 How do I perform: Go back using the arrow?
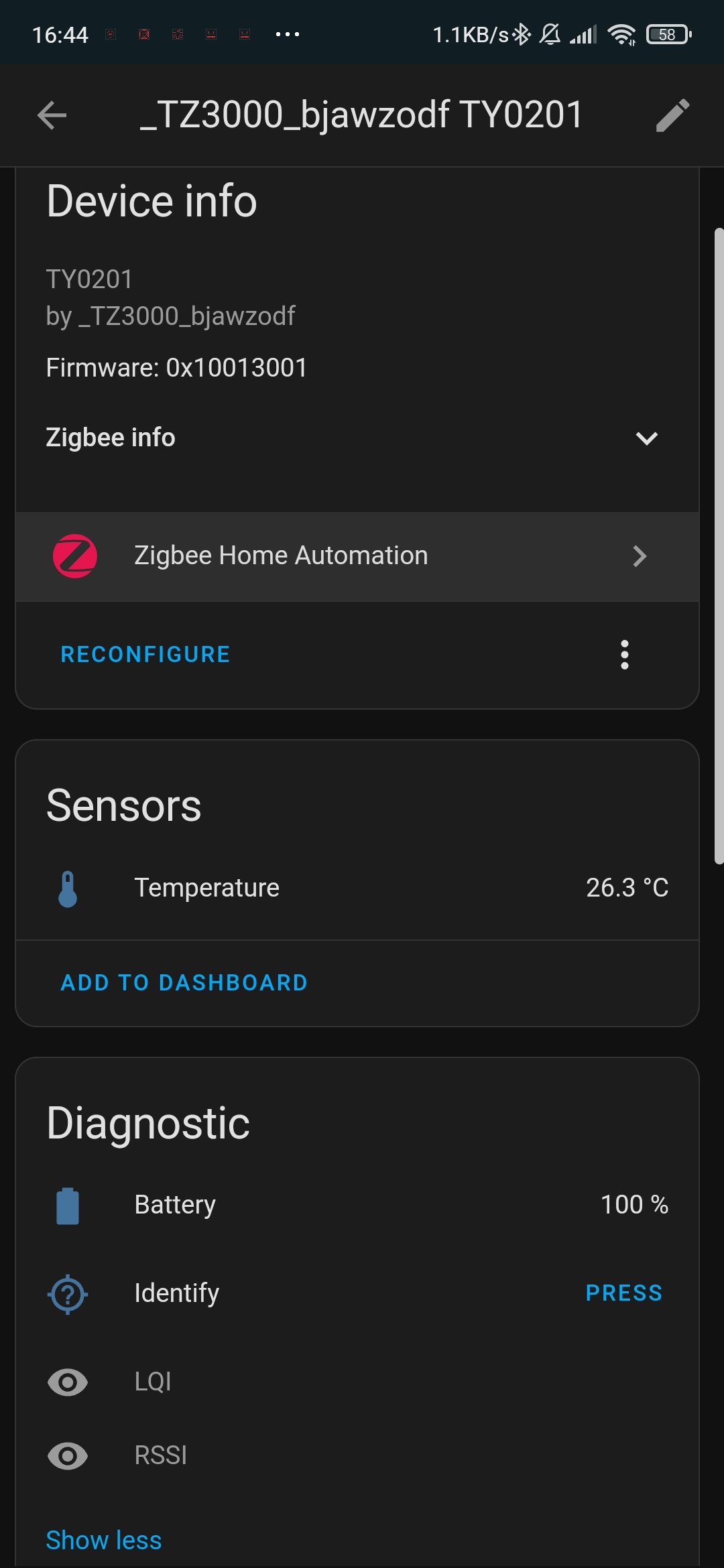point(52,115)
